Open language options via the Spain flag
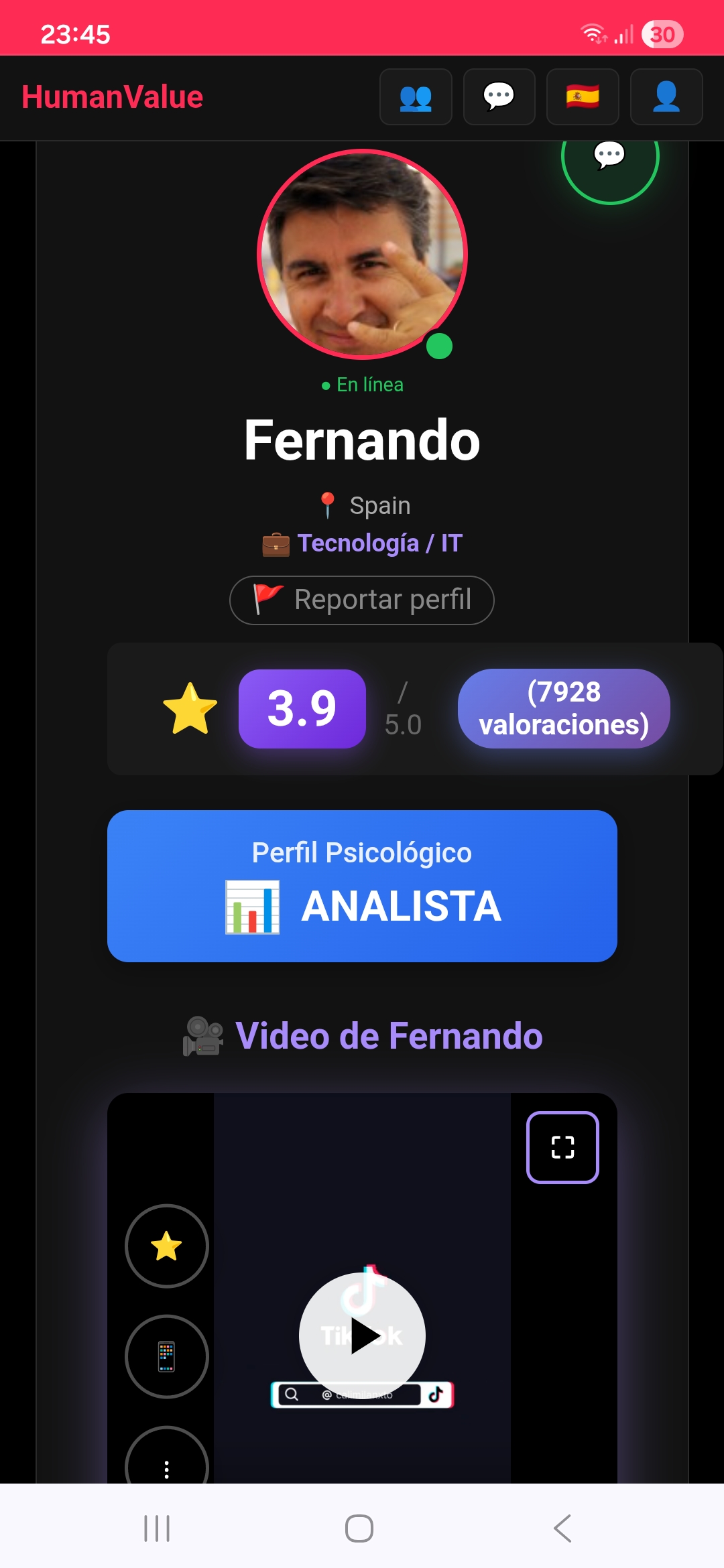The width and height of the screenshot is (724, 1568). pyautogui.click(x=583, y=98)
